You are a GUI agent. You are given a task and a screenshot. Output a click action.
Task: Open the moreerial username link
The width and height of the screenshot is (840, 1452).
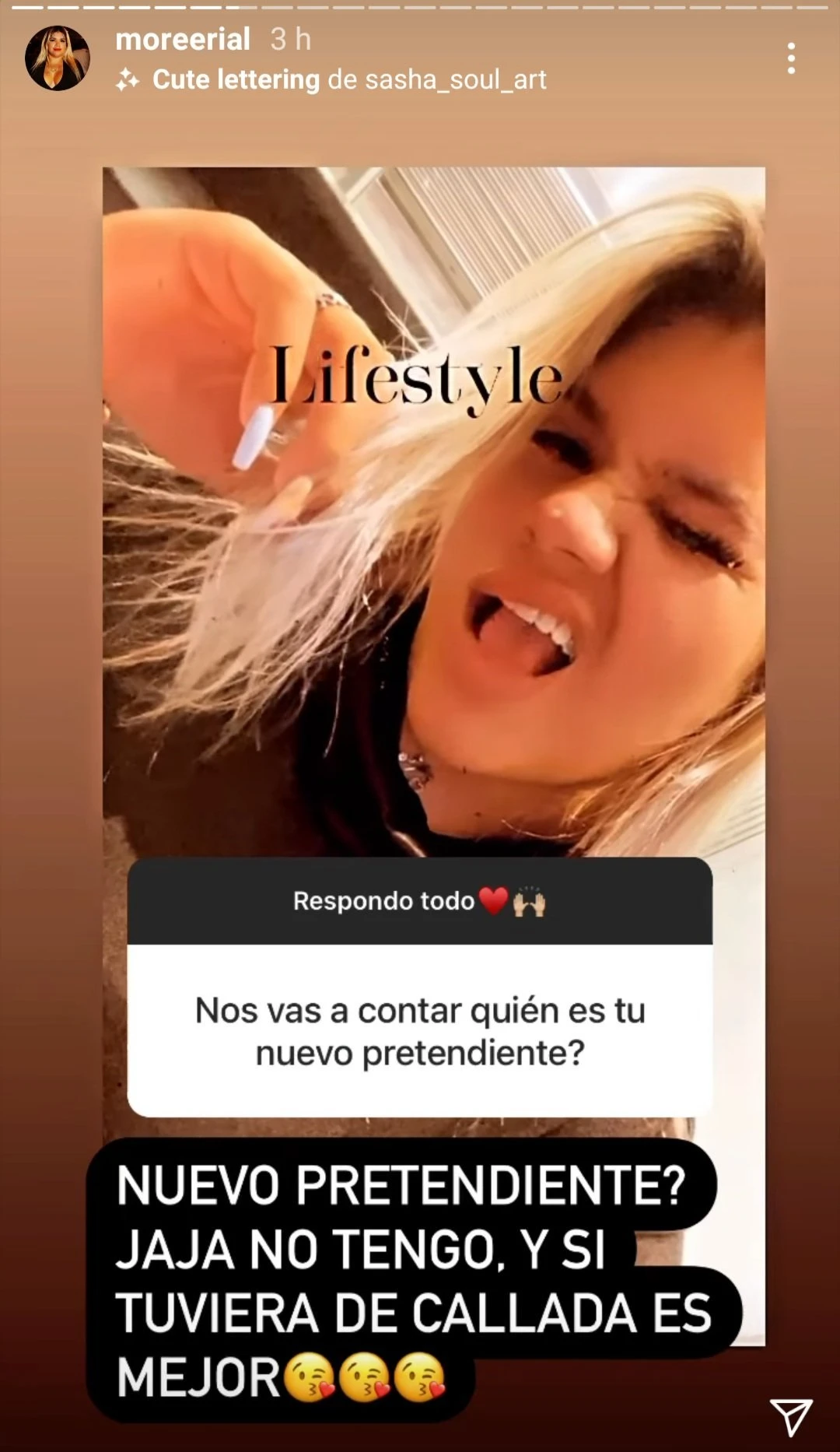(183, 39)
